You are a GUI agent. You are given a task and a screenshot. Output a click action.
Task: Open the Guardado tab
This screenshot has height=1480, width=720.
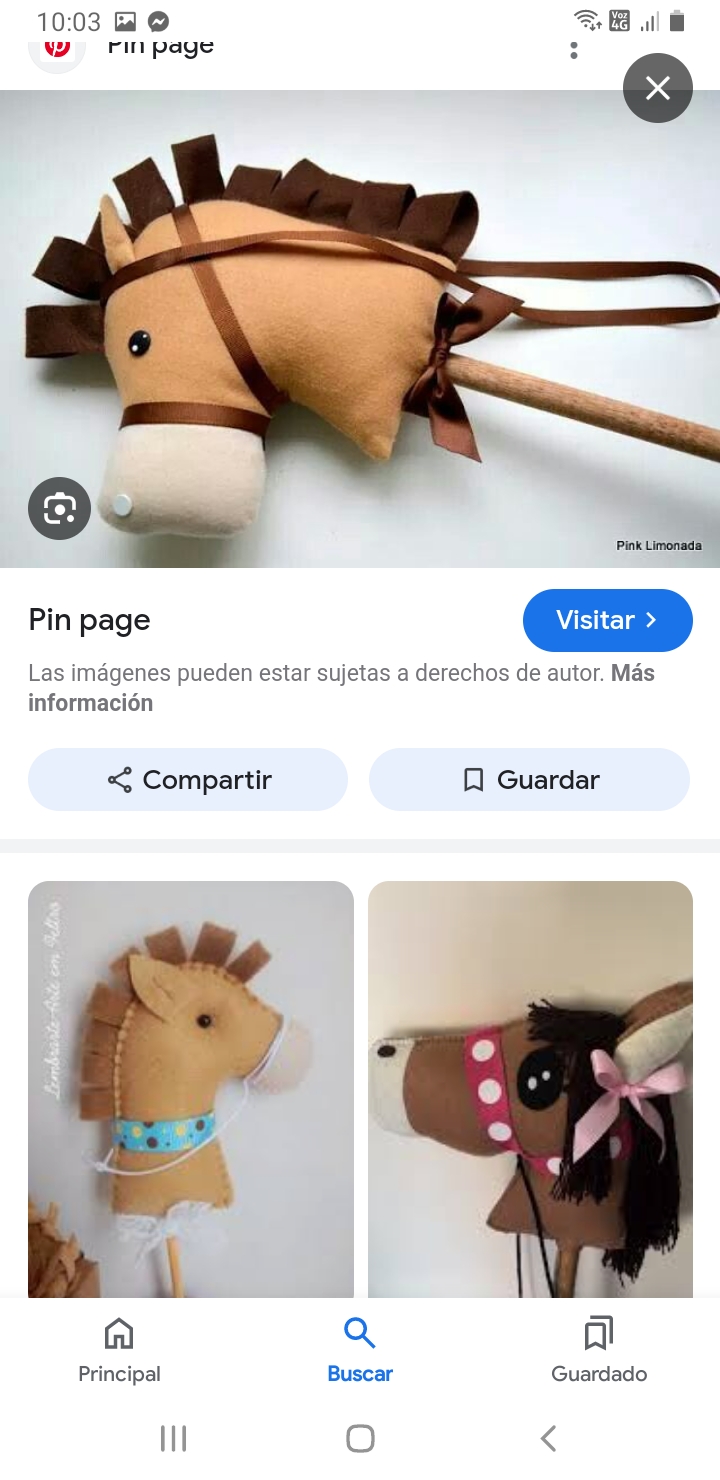coord(599,1350)
